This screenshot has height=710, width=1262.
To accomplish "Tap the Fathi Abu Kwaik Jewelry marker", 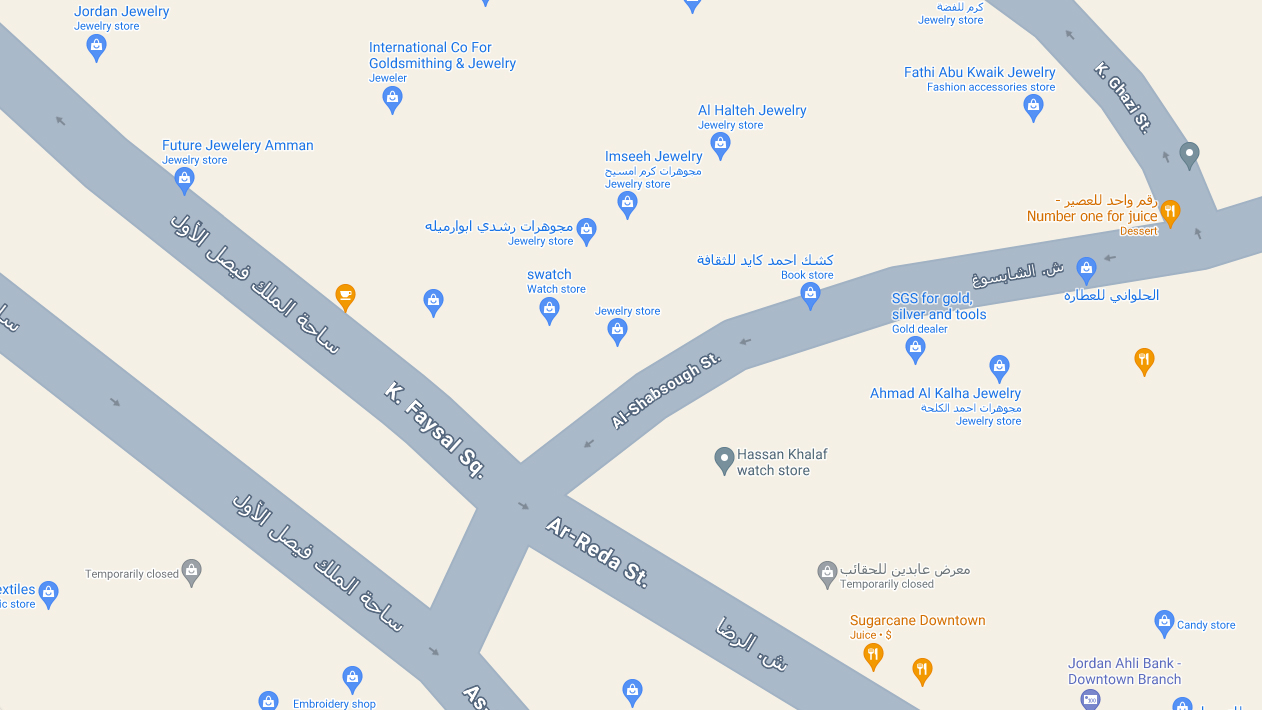I will [1034, 106].
